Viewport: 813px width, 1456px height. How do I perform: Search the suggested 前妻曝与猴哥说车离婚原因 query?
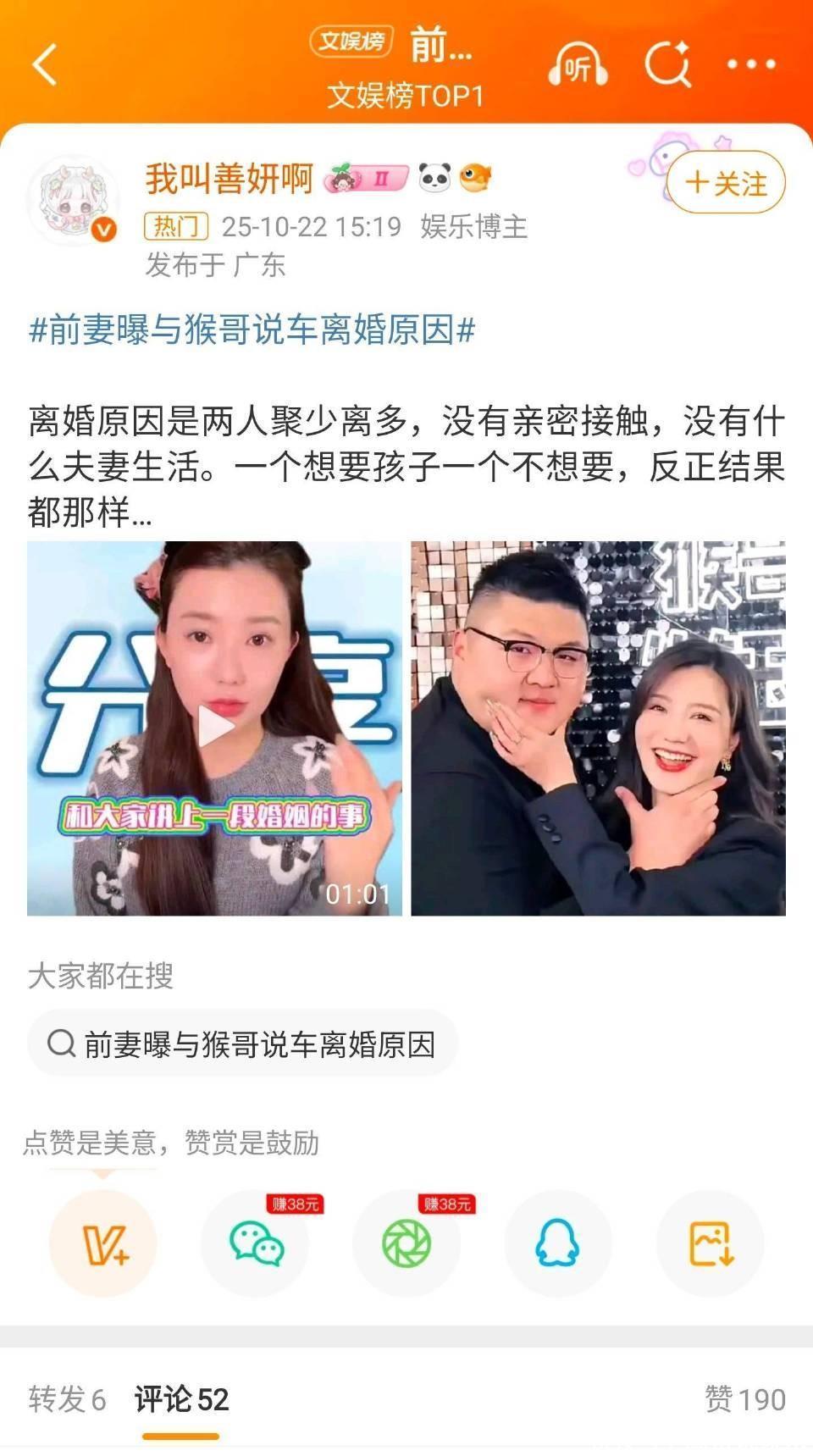click(x=243, y=1044)
